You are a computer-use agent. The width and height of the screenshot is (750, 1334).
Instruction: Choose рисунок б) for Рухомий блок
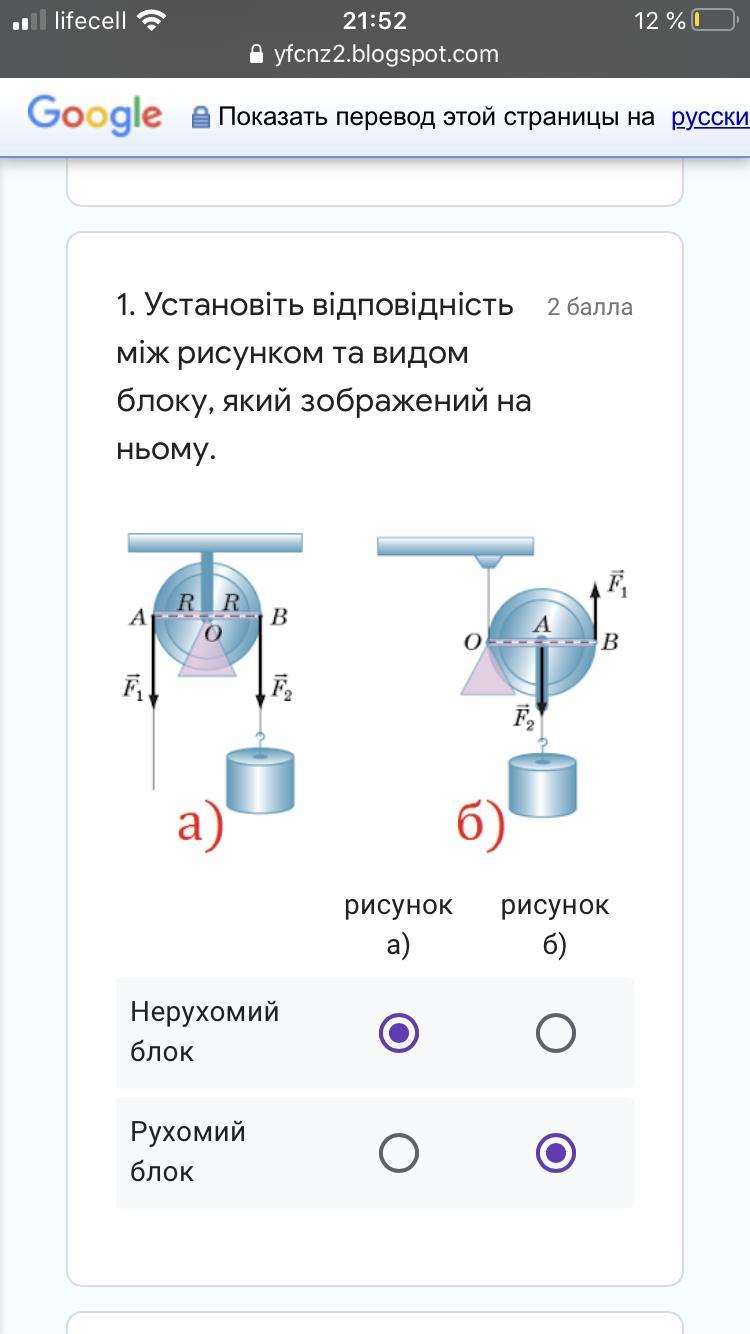[556, 1153]
